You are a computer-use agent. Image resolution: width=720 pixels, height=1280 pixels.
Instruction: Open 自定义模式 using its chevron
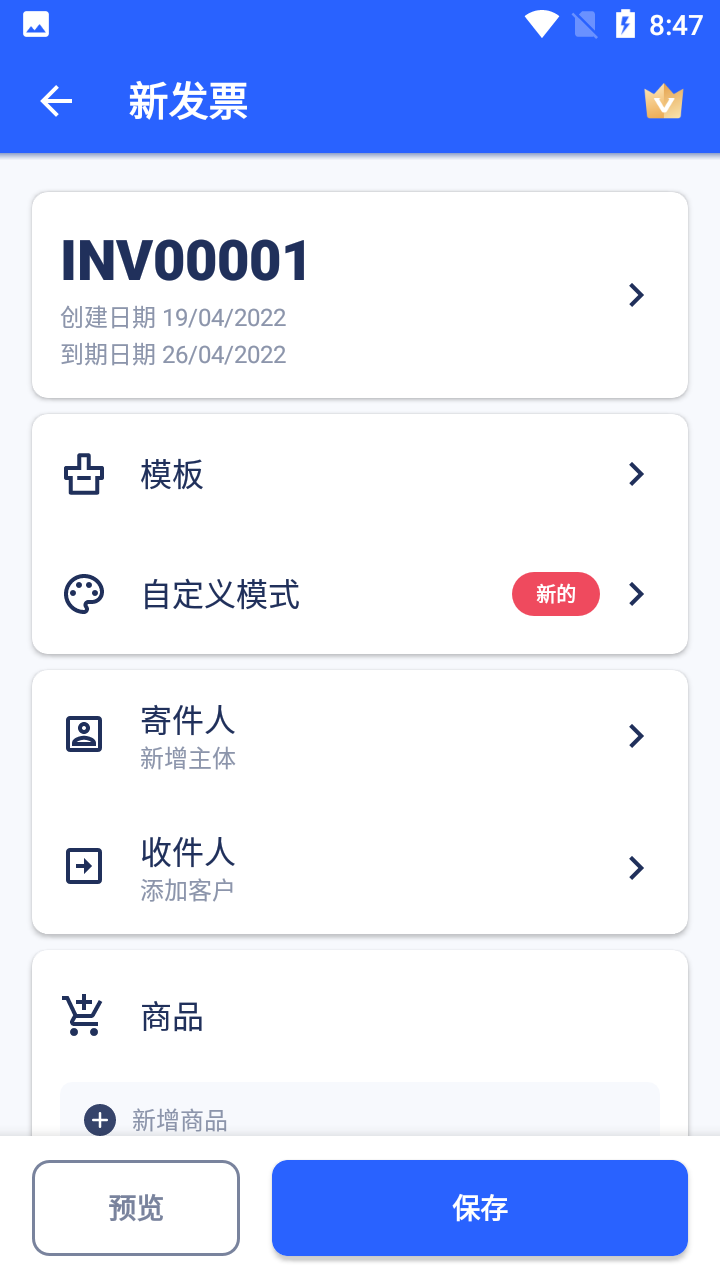click(x=636, y=594)
